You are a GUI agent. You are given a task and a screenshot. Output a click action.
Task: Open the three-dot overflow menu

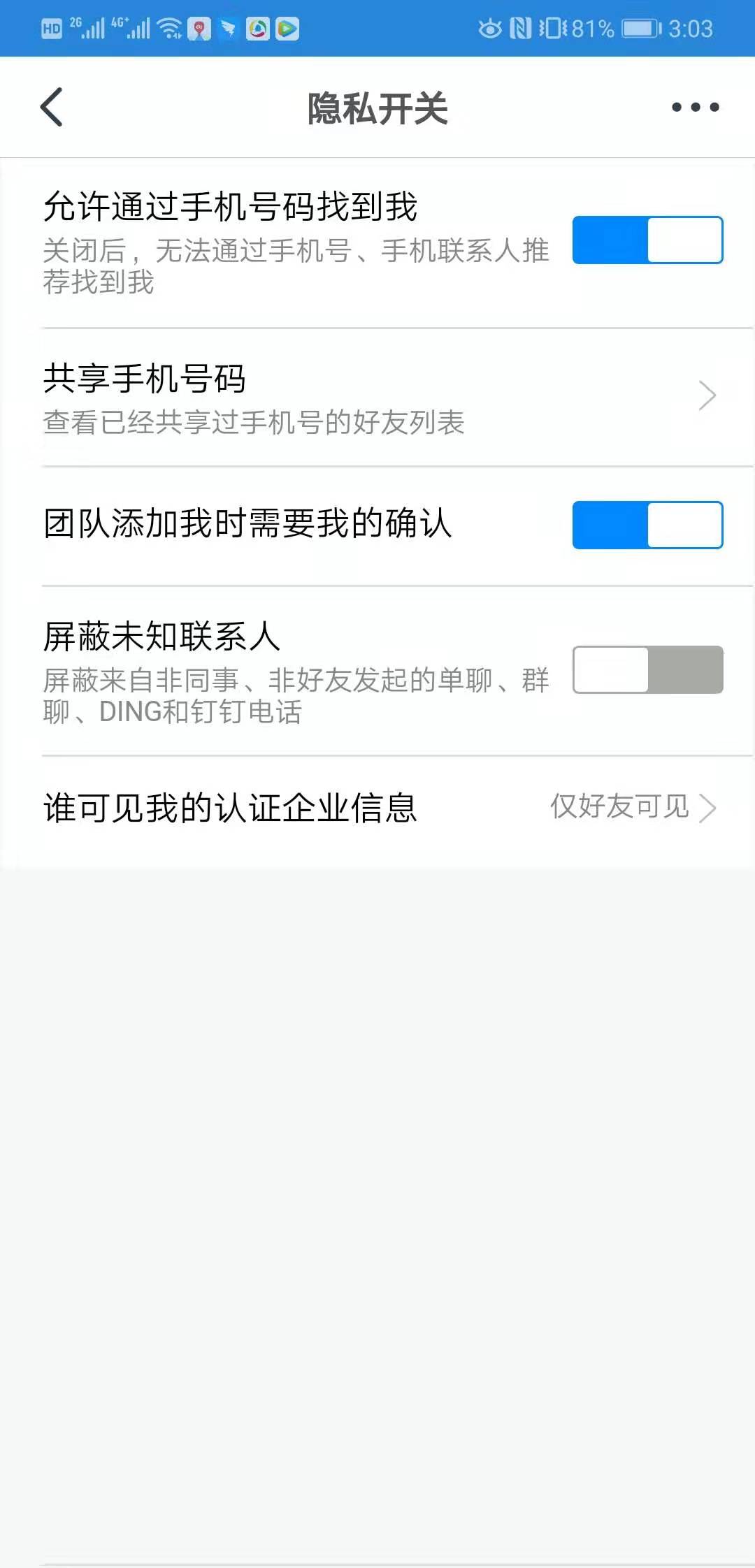click(695, 107)
